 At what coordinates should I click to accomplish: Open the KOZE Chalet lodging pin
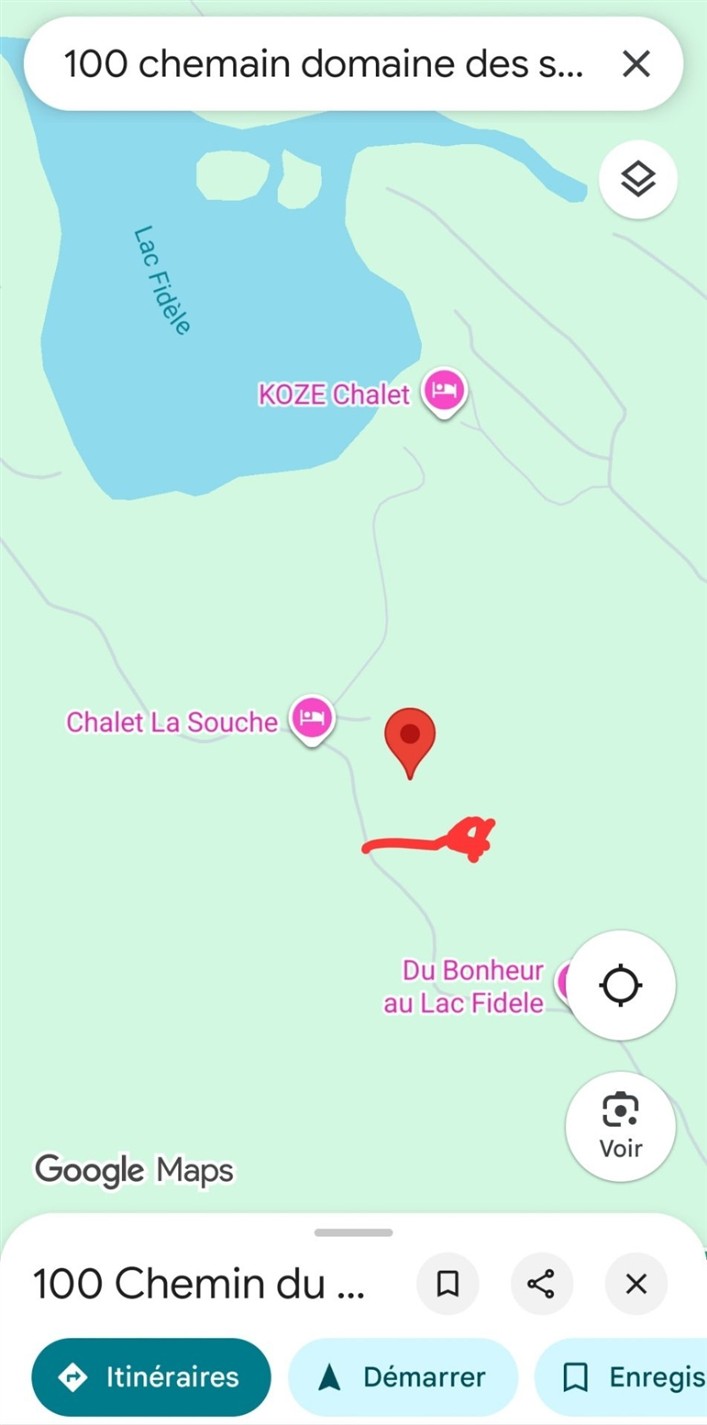tap(444, 393)
